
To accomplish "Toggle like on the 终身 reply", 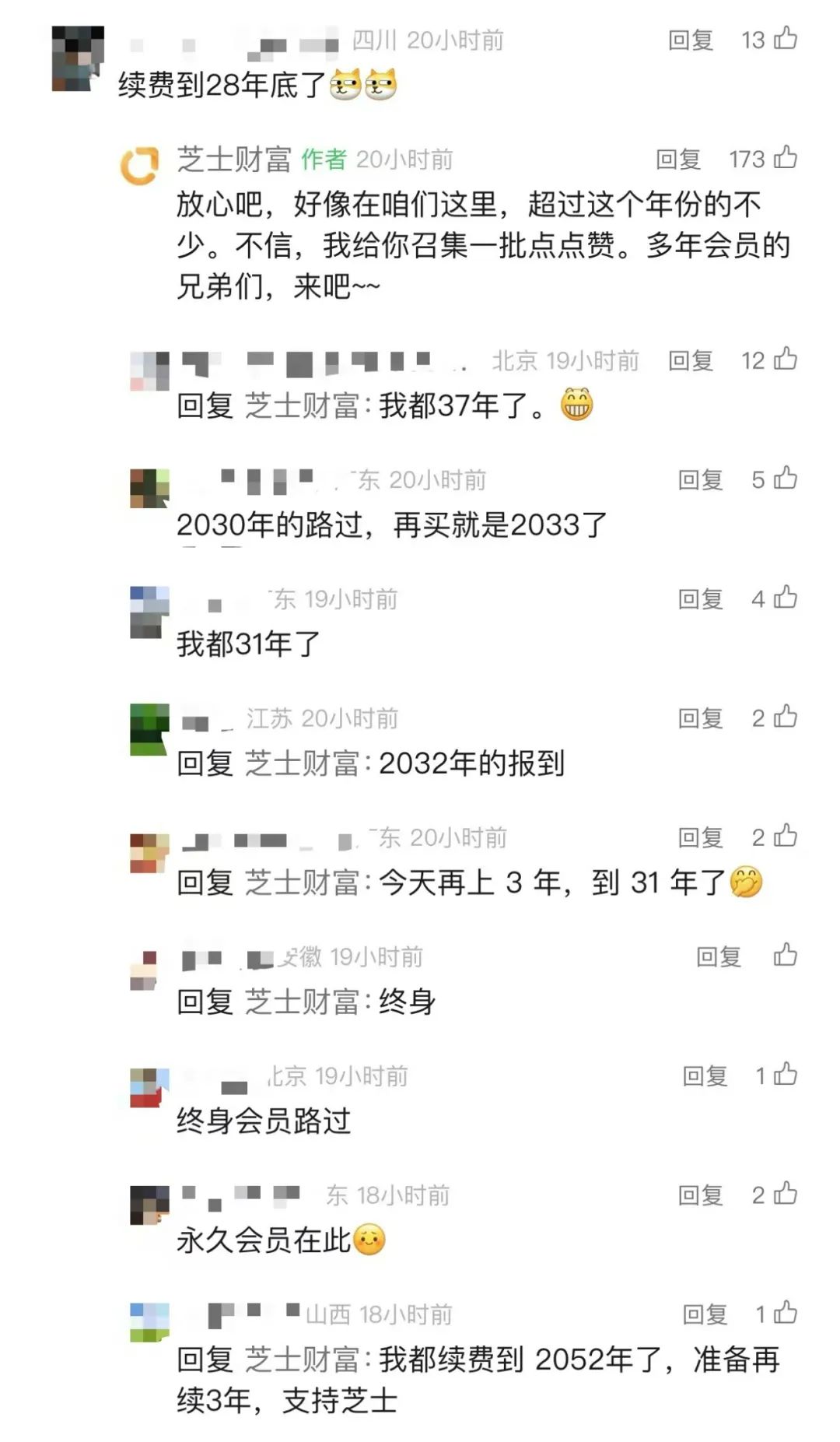I will click(786, 956).
